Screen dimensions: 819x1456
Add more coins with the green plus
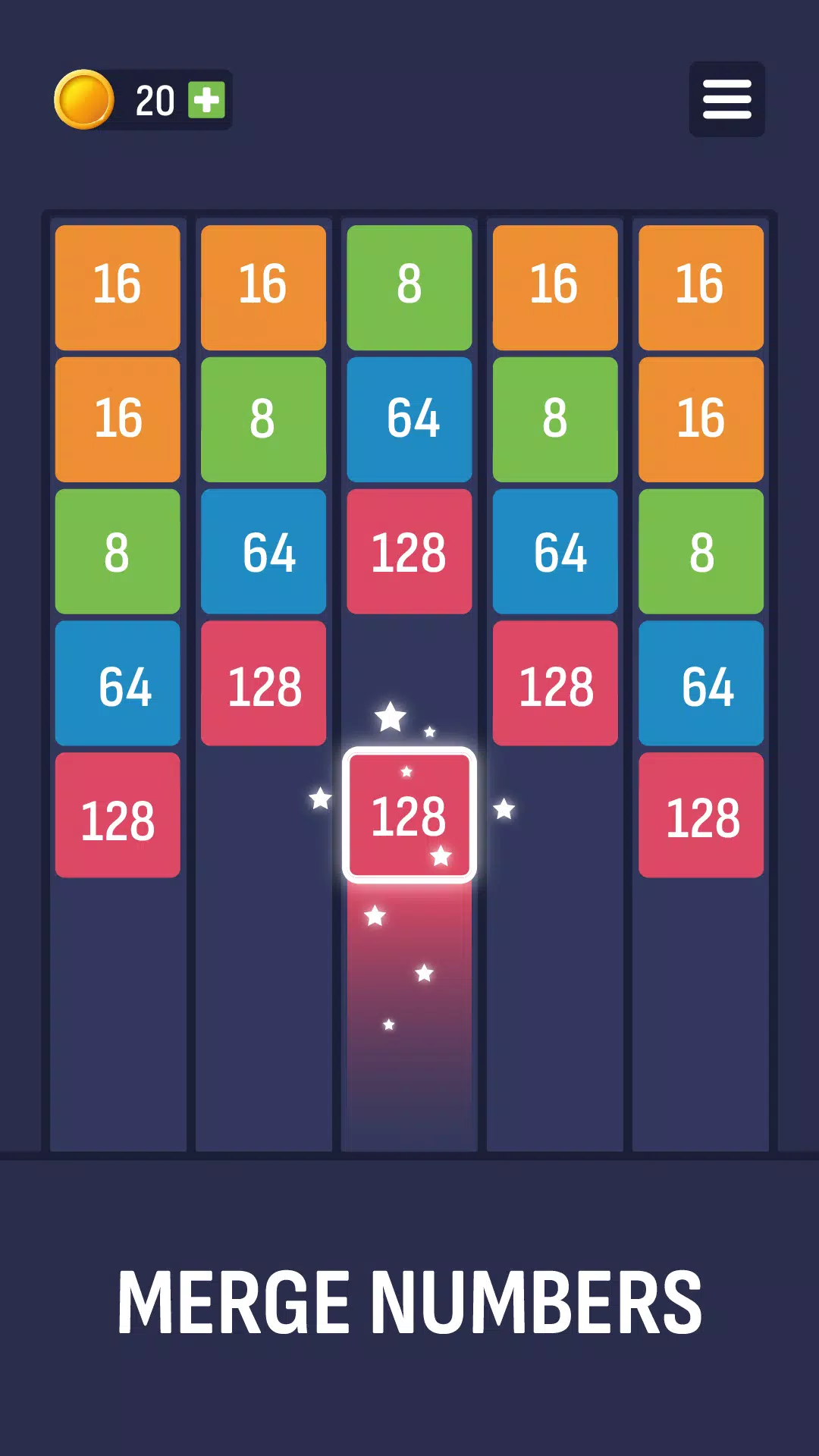click(206, 100)
